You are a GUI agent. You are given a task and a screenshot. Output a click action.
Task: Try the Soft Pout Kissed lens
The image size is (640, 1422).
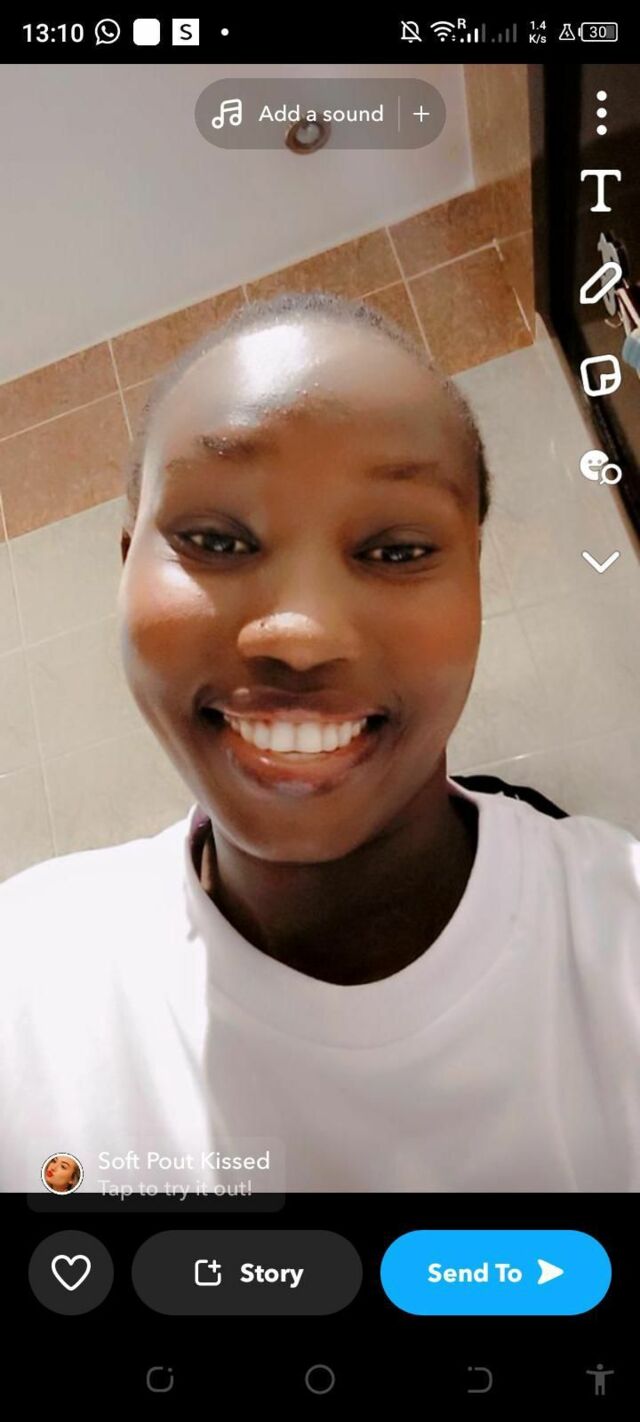(x=156, y=1174)
